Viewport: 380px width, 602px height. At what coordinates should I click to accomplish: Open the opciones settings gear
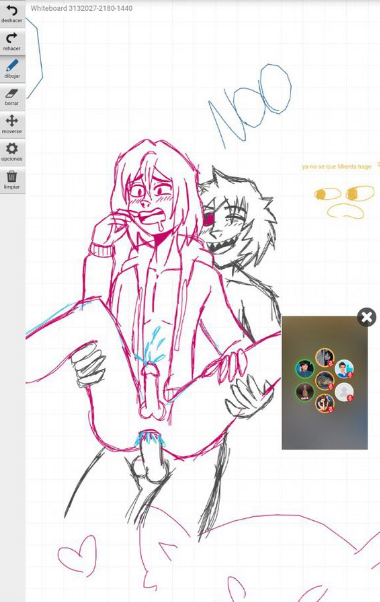coord(12,152)
